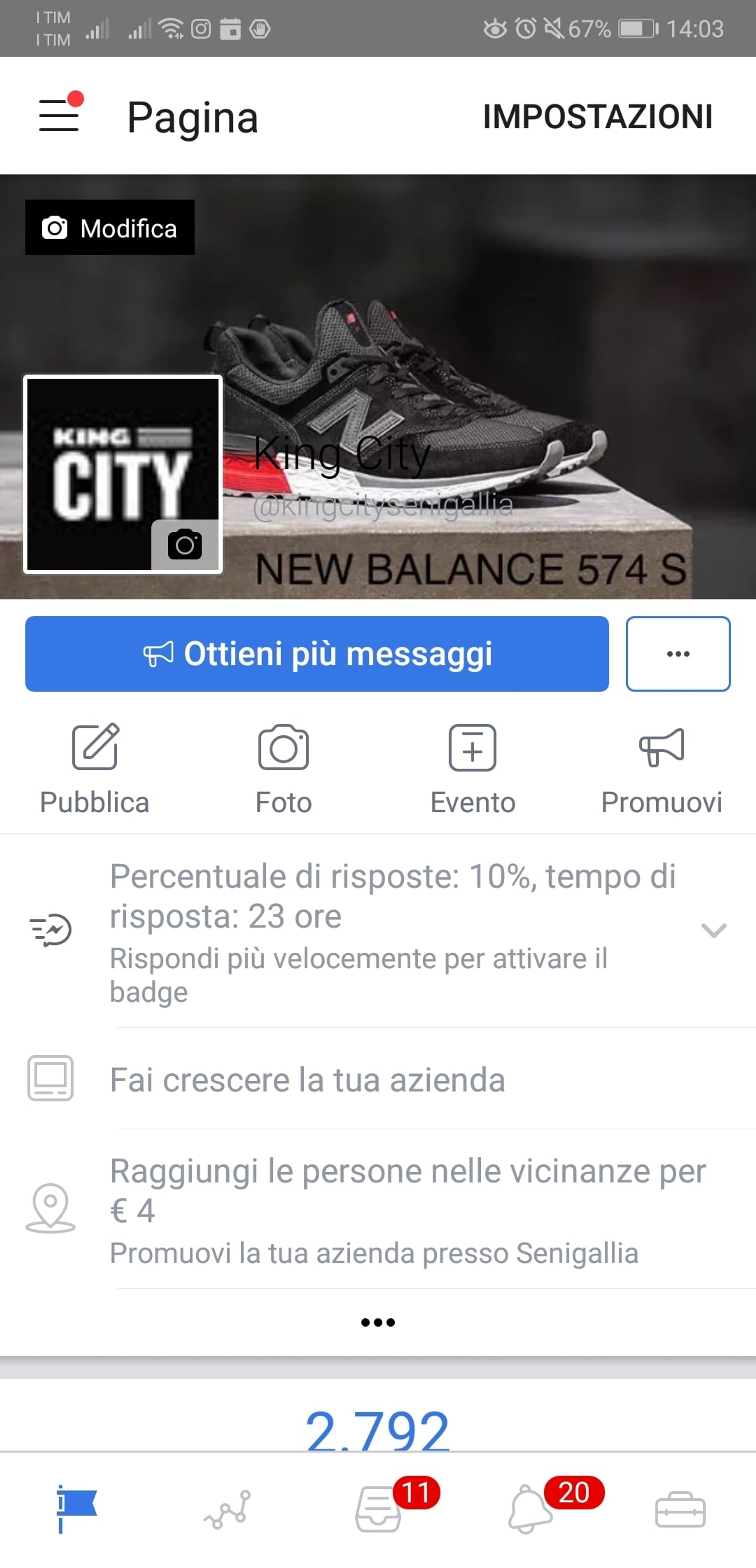This screenshot has width=756, height=1568.
Task: Tap Modifica to edit cover photo
Action: click(110, 228)
